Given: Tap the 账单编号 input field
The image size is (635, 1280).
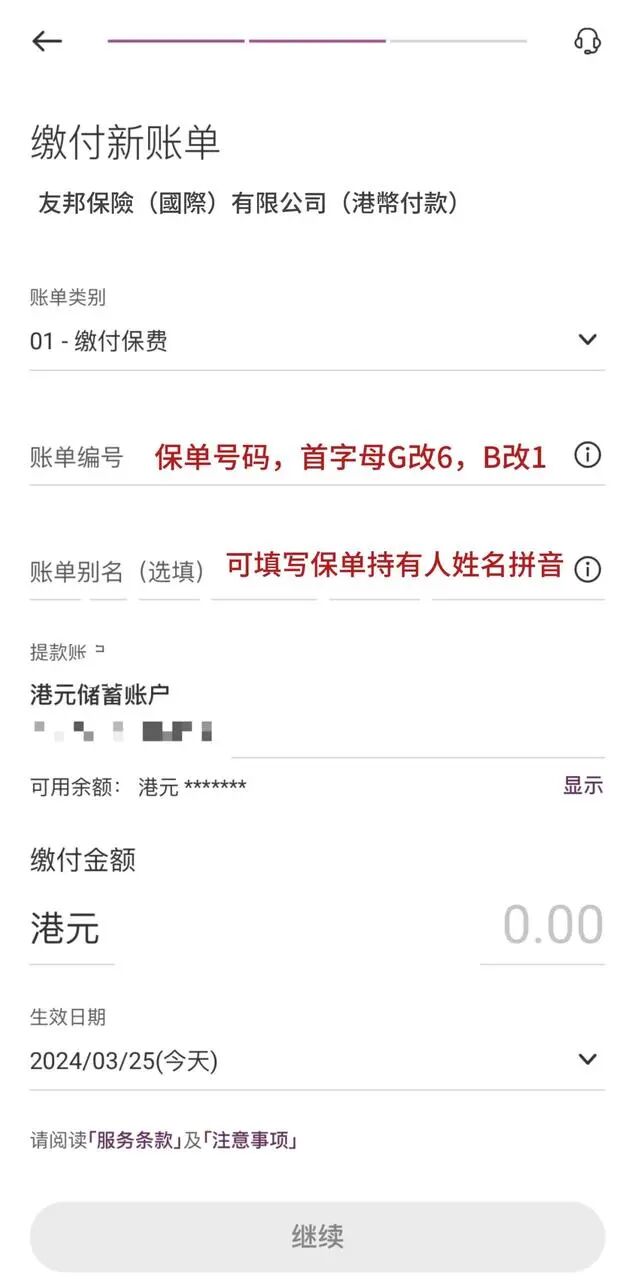Looking at the screenshot, I should [x=300, y=458].
